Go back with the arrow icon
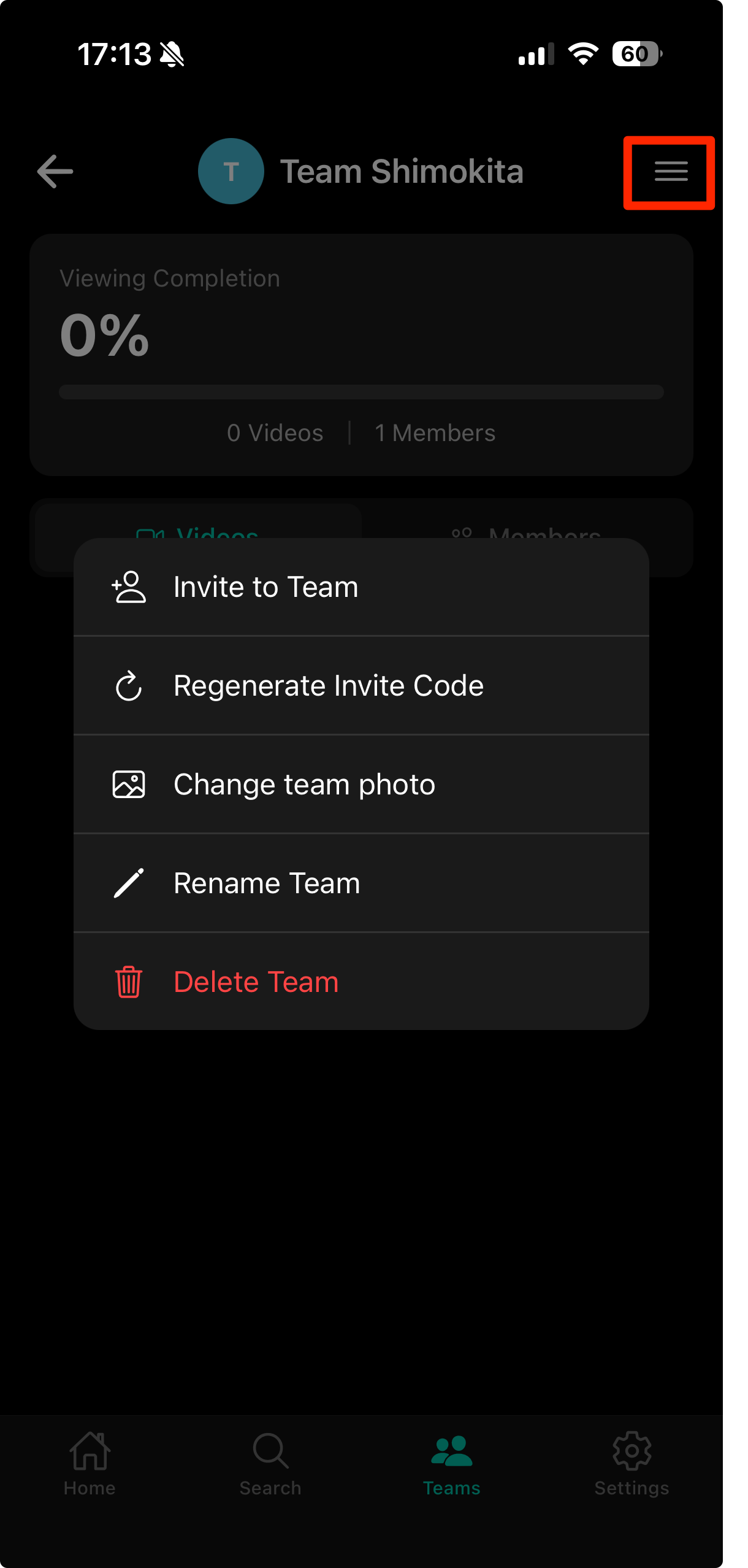748x1568 pixels. (x=55, y=171)
